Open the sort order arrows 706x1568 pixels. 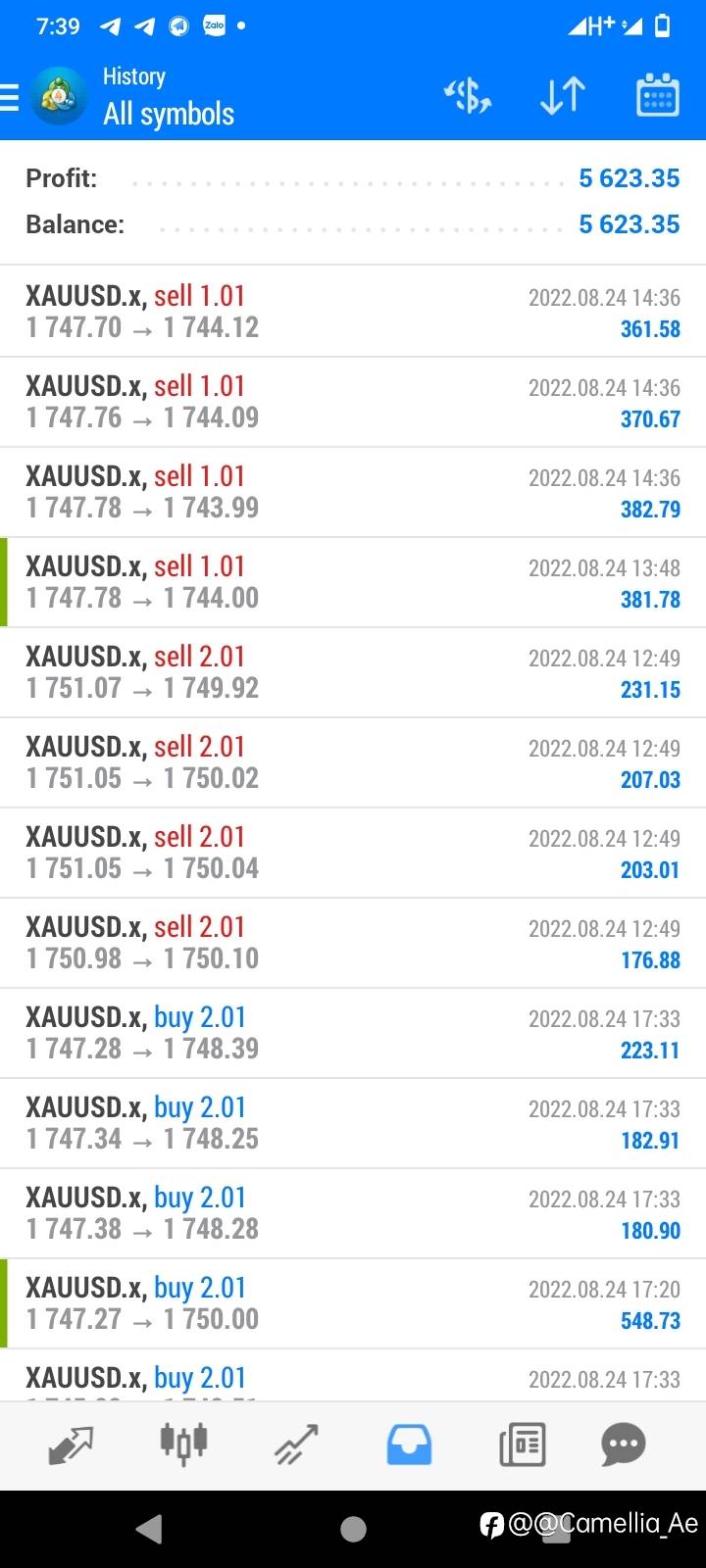coord(563,96)
